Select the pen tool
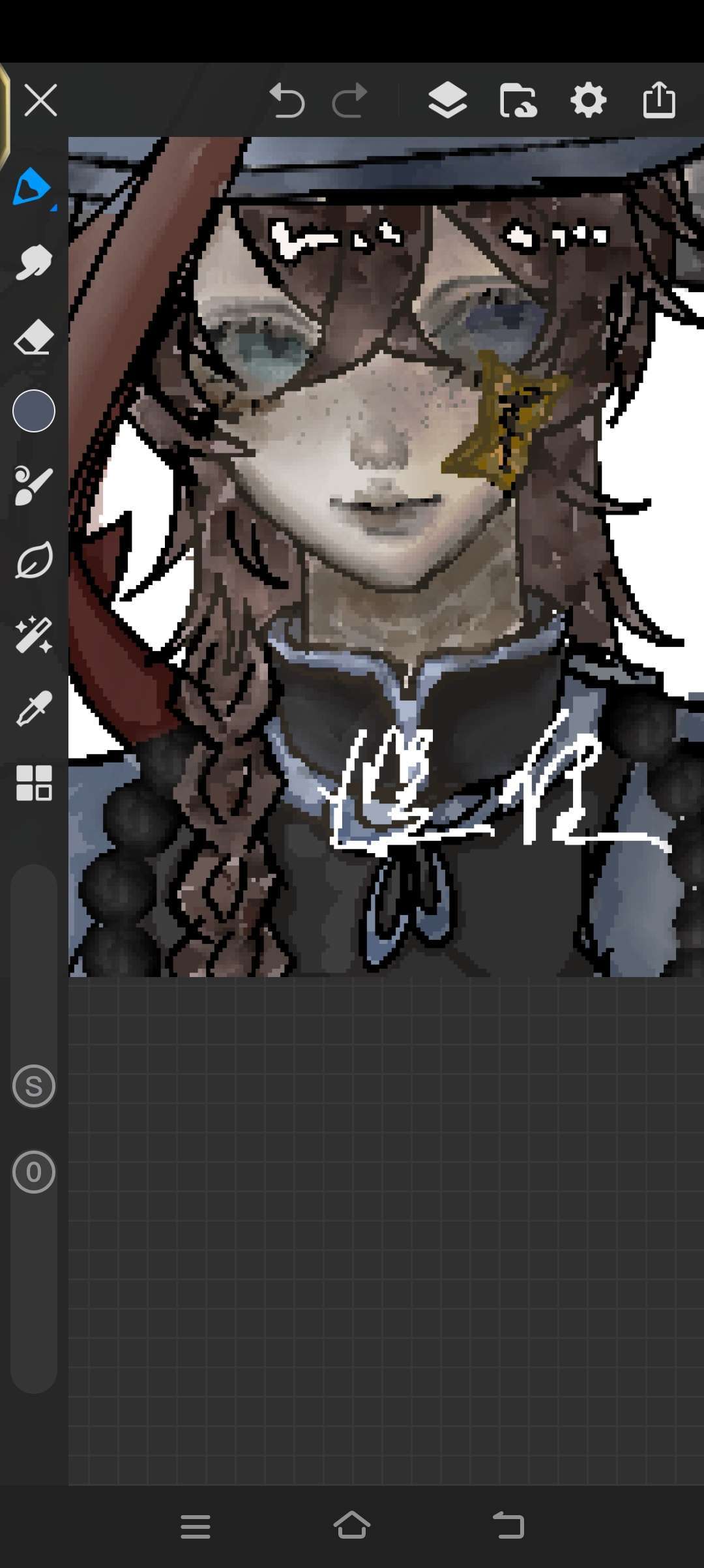Image resolution: width=704 pixels, height=1568 pixels. (x=33, y=187)
